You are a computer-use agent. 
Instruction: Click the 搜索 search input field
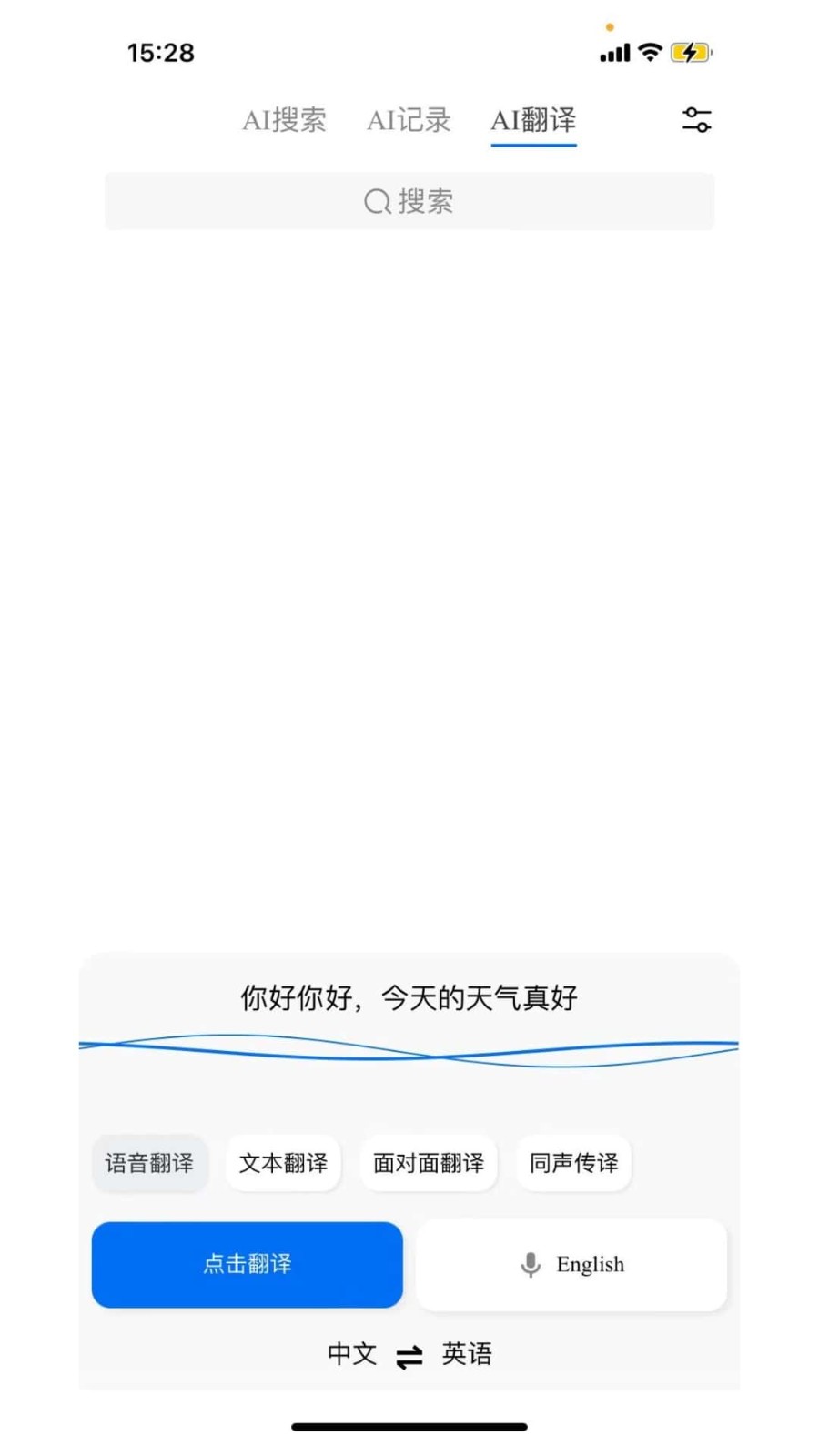coord(409,201)
